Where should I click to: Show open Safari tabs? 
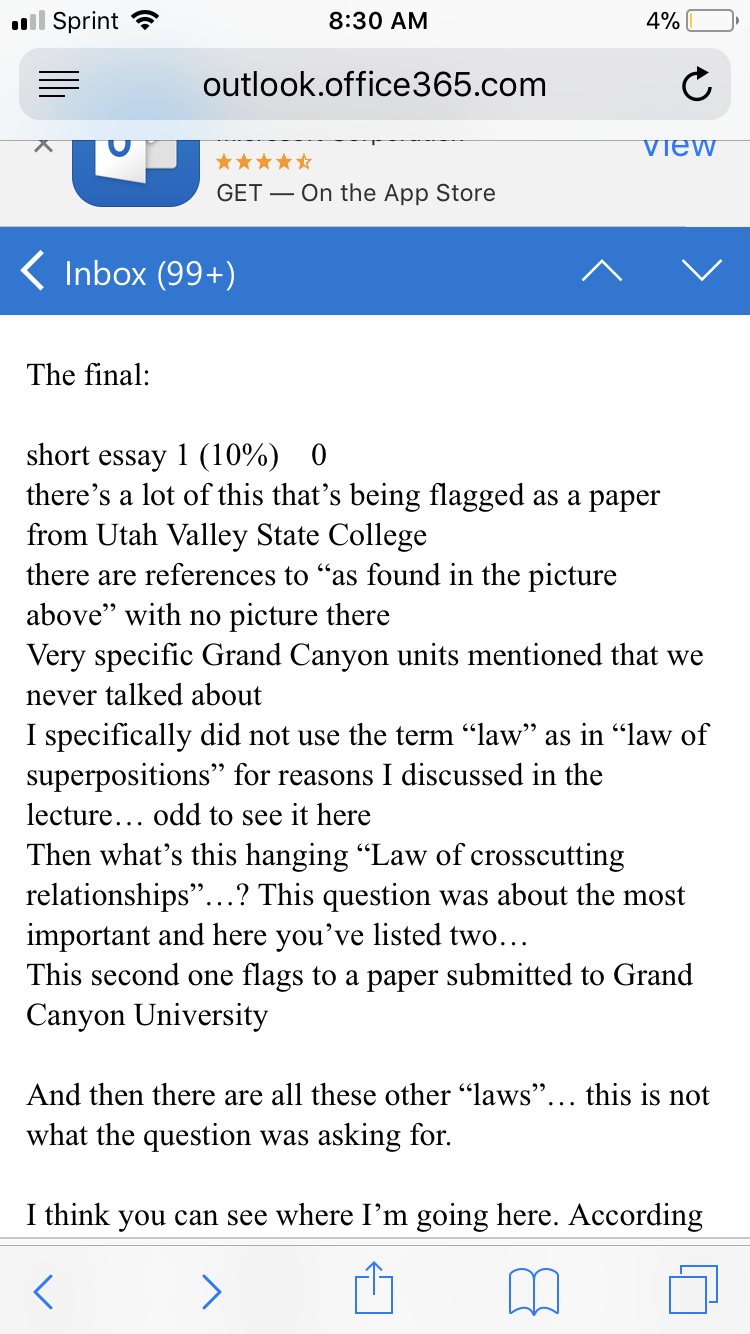694,1290
